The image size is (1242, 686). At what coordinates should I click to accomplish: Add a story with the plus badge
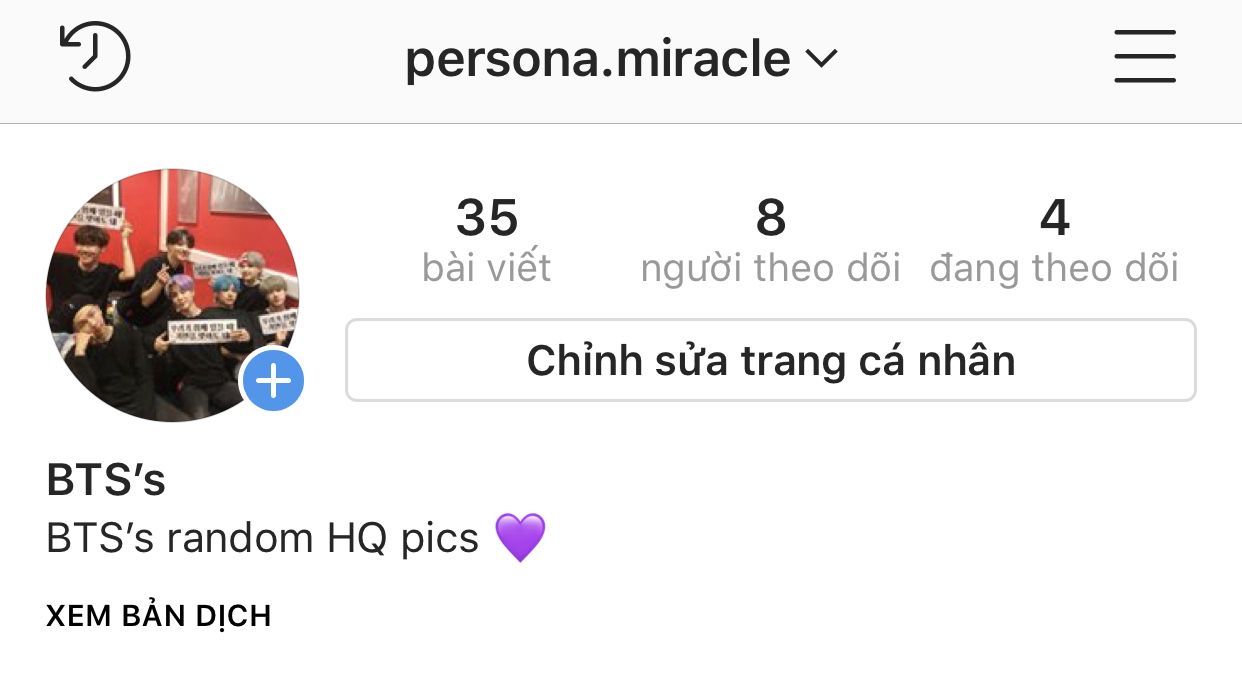click(273, 381)
